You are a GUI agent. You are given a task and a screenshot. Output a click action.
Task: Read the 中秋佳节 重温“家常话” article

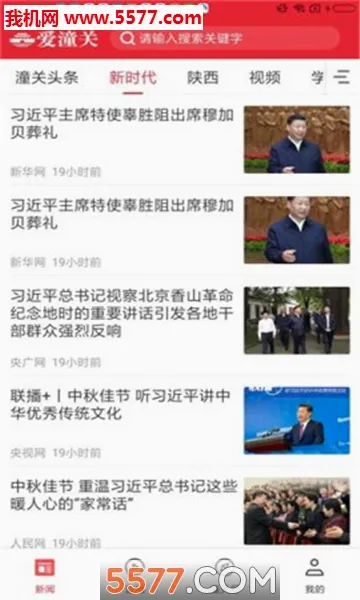(180, 510)
